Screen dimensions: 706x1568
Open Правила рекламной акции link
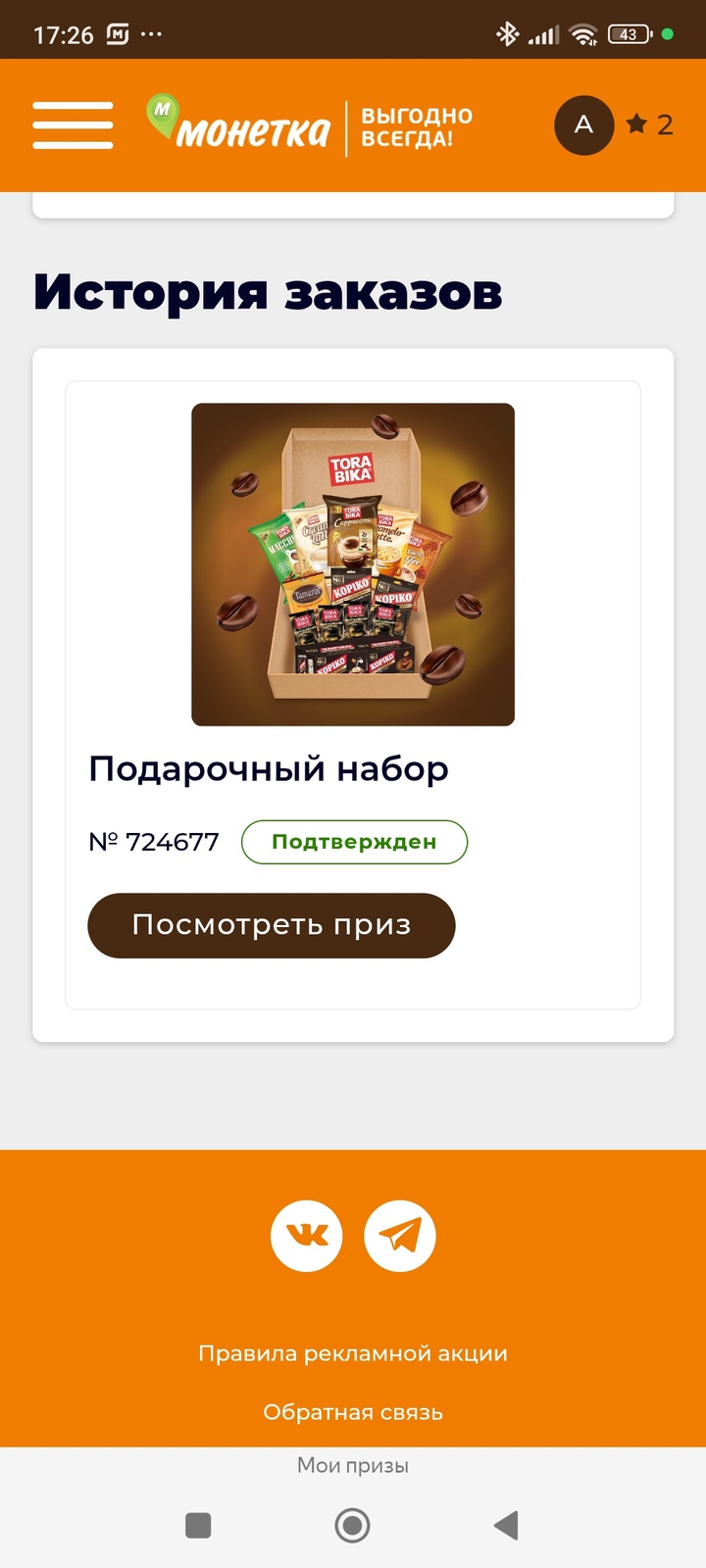[353, 1353]
